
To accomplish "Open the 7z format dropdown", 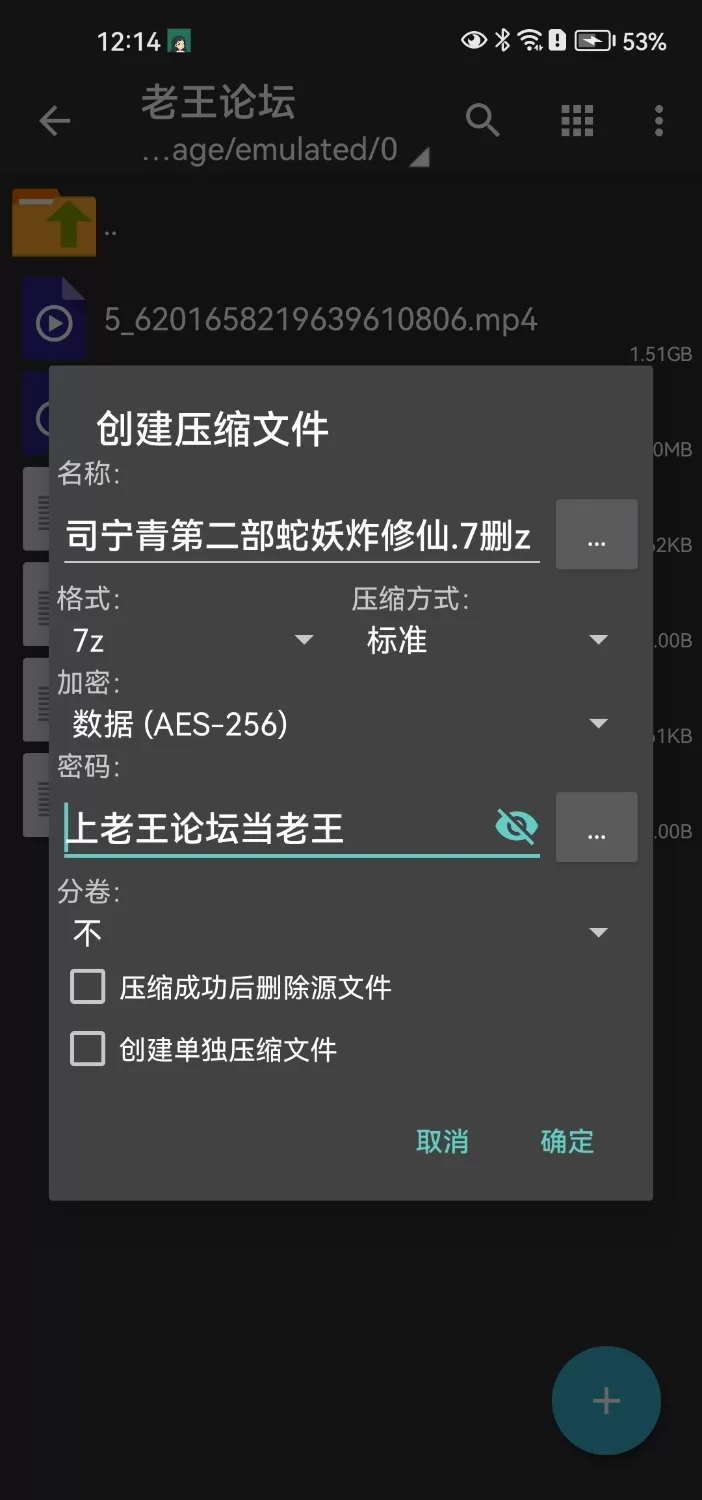I will click(192, 640).
